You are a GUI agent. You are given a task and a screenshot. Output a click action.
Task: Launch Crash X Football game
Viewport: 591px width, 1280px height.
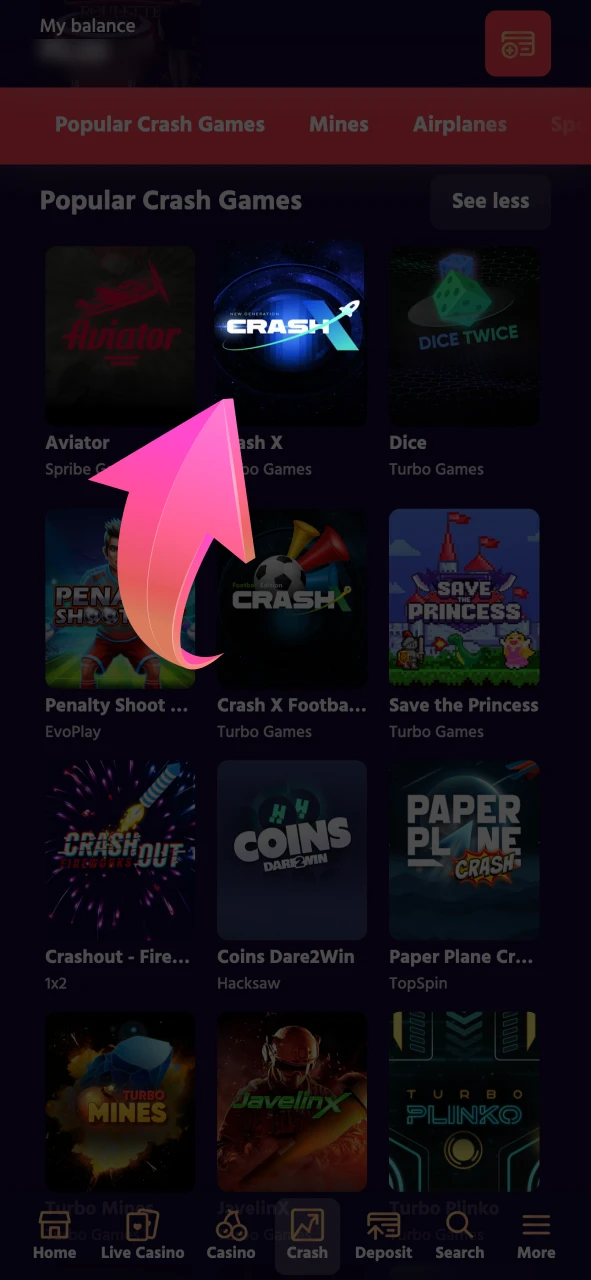[x=292, y=598]
